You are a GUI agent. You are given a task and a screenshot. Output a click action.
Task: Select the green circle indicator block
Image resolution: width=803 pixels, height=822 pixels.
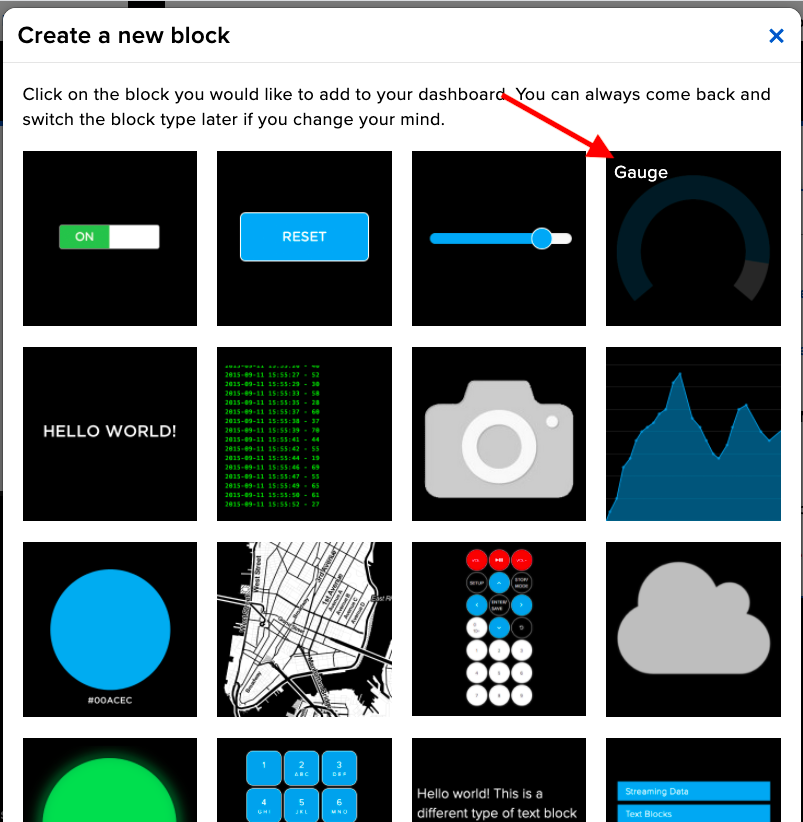click(110, 781)
